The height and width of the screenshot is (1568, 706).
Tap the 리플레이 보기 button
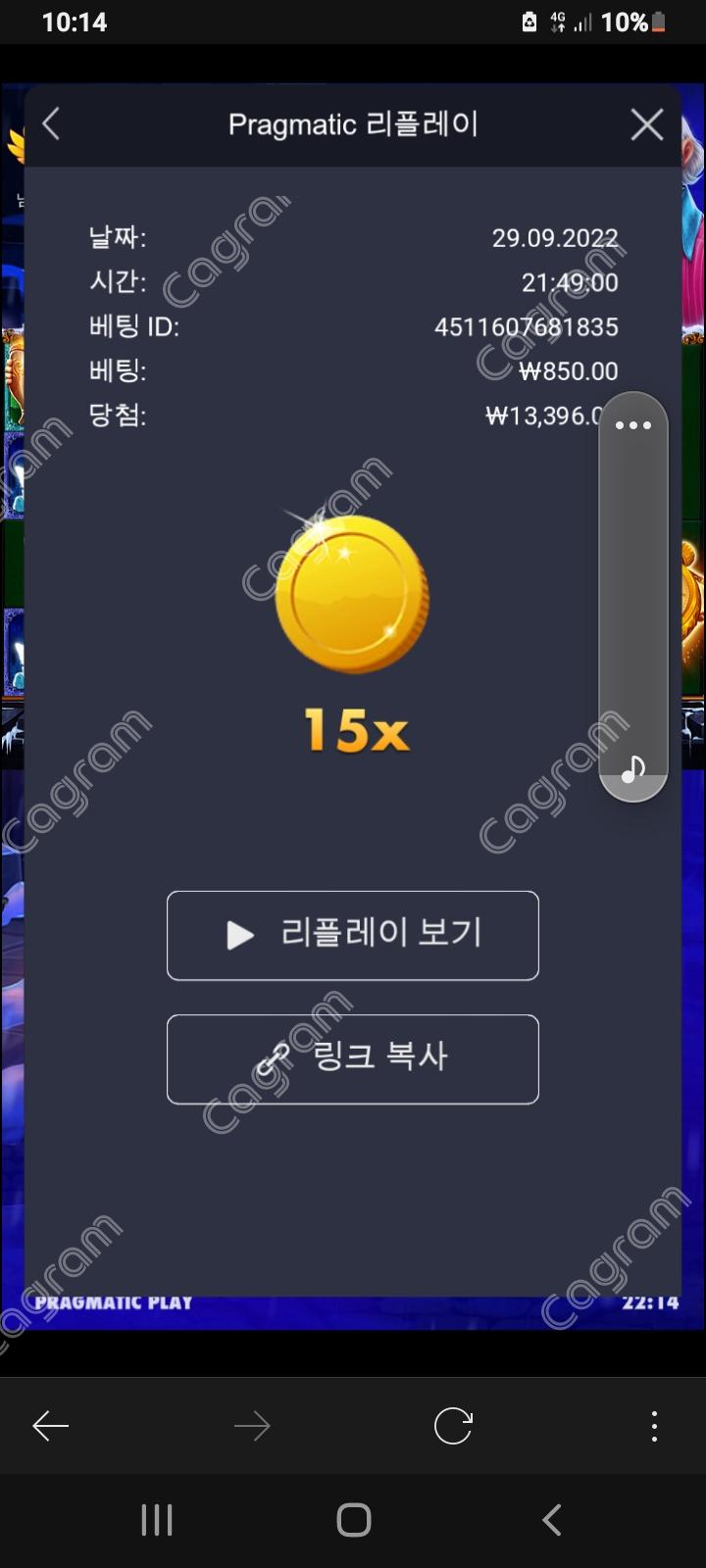[x=353, y=935]
